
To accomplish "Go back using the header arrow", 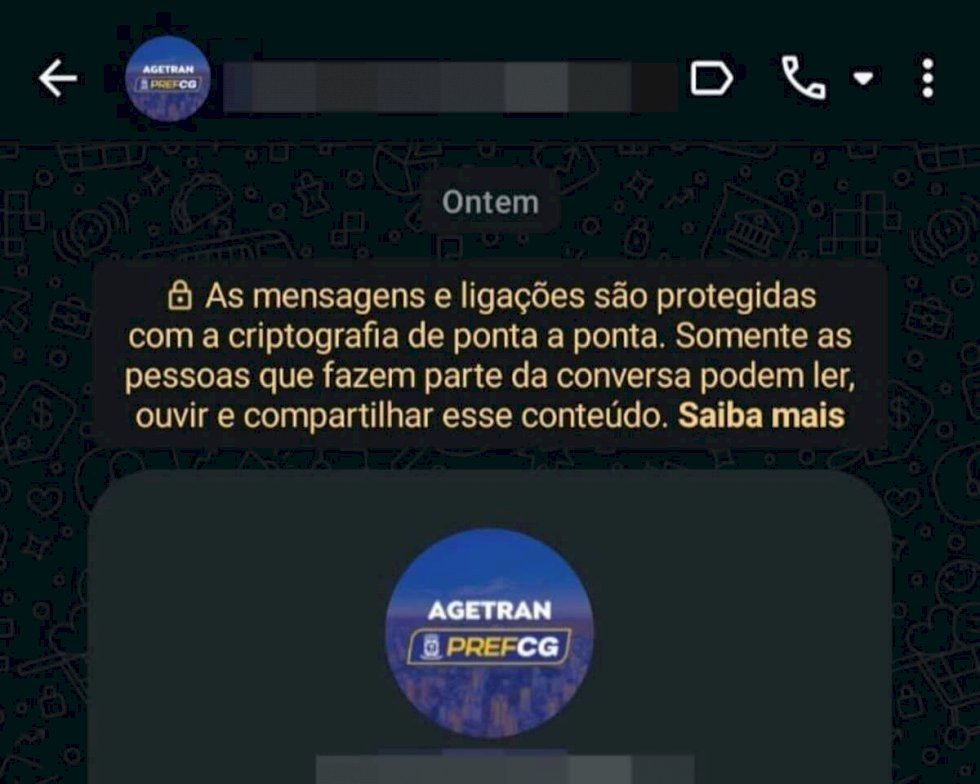I will 58,79.
